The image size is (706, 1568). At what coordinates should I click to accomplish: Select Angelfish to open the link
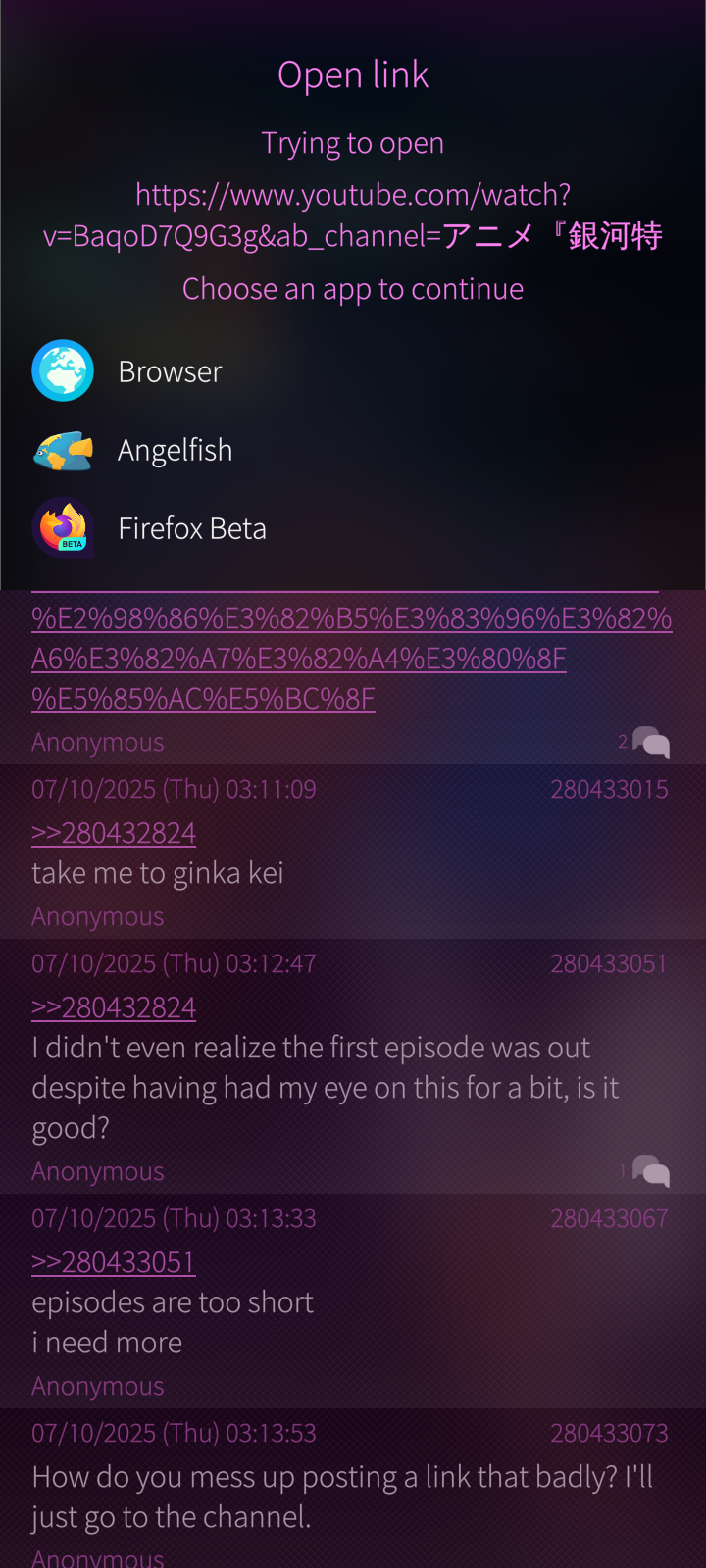pyautogui.click(x=353, y=450)
